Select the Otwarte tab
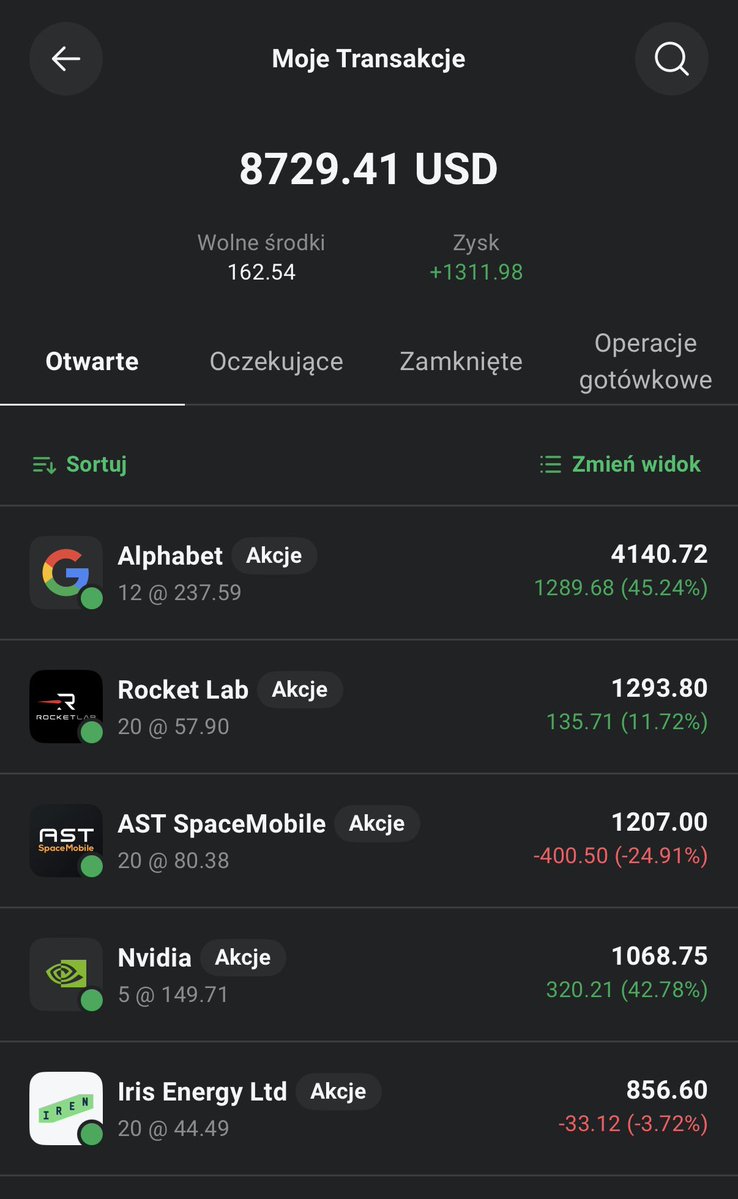Image resolution: width=738 pixels, height=1199 pixels. (92, 361)
